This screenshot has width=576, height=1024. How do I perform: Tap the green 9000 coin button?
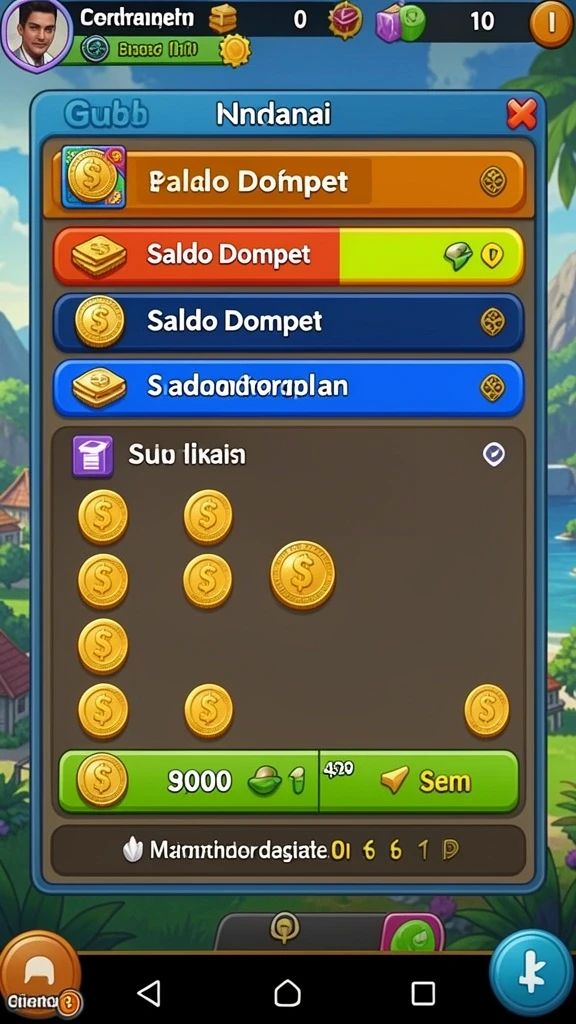tap(188, 781)
